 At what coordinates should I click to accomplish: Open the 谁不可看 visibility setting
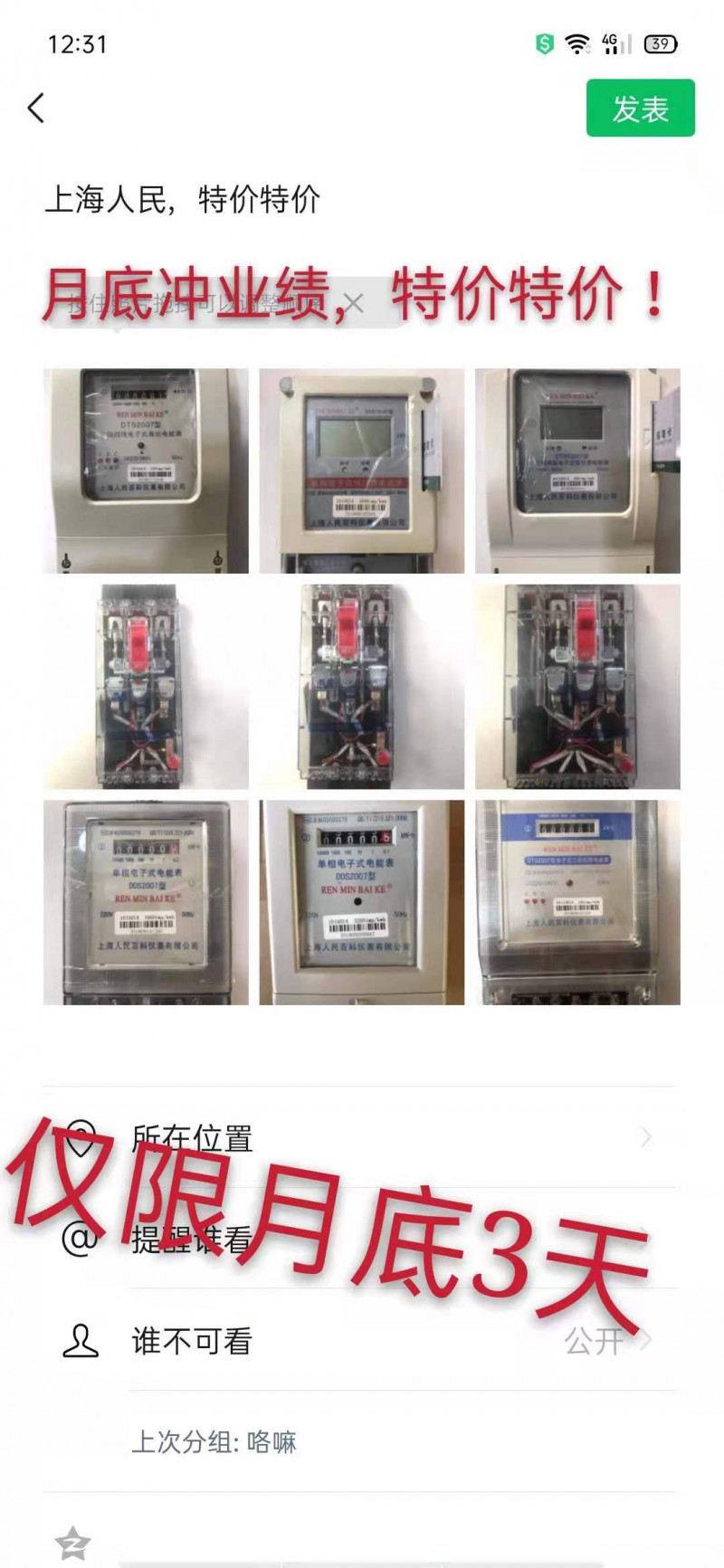coord(362,1340)
